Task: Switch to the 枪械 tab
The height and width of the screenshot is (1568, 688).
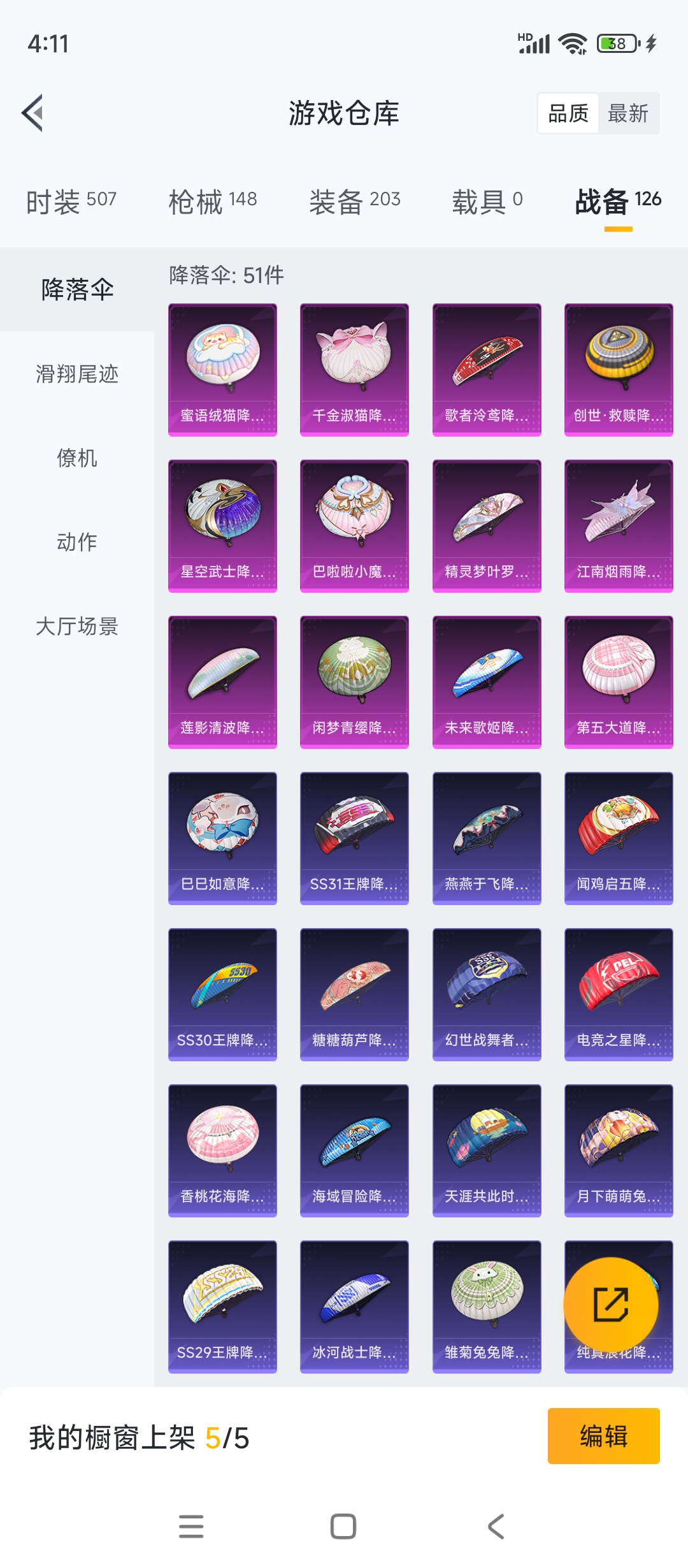Action: (x=213, y=201)
